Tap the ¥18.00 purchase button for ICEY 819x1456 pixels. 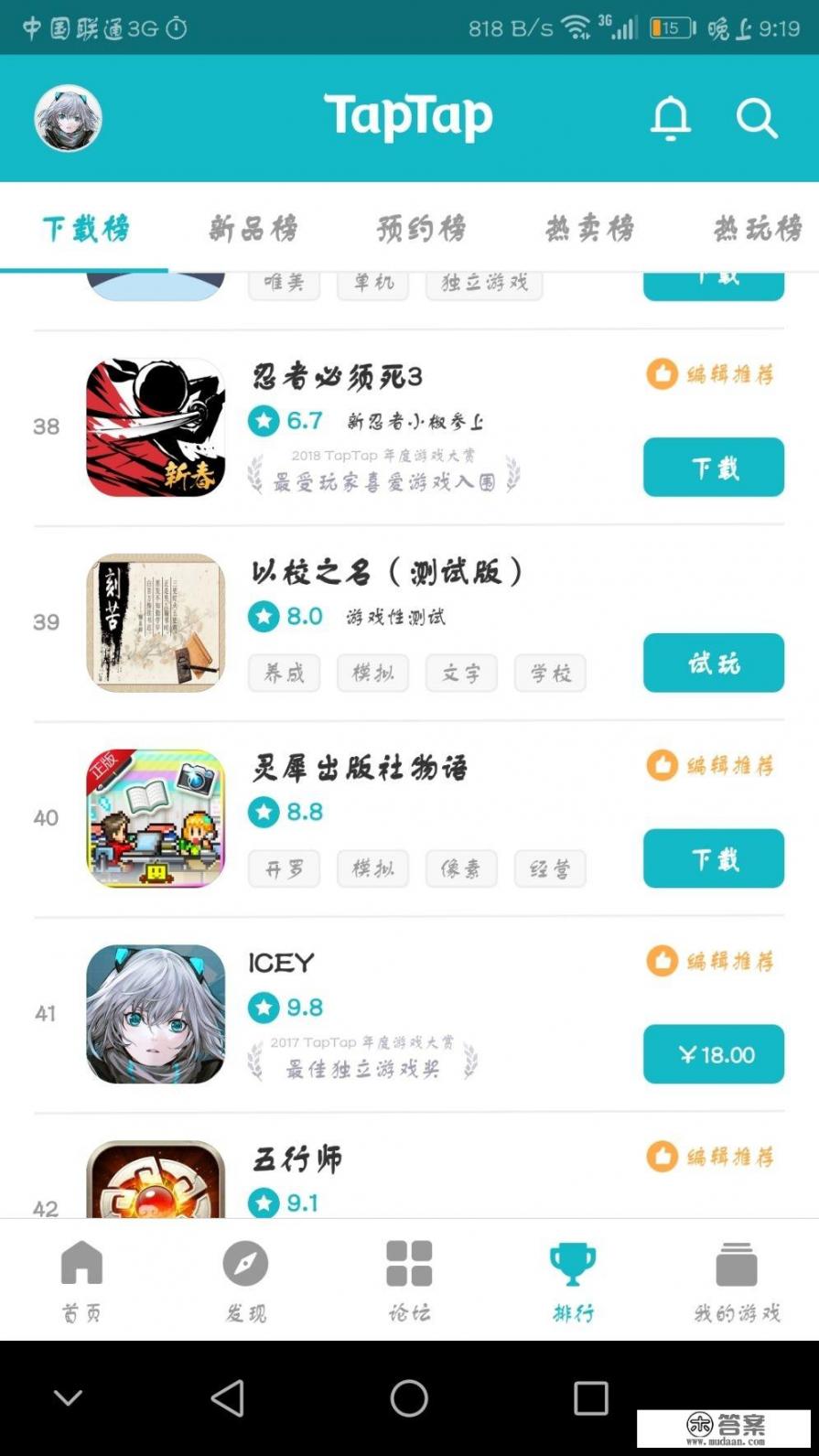tap(713, 1054)
